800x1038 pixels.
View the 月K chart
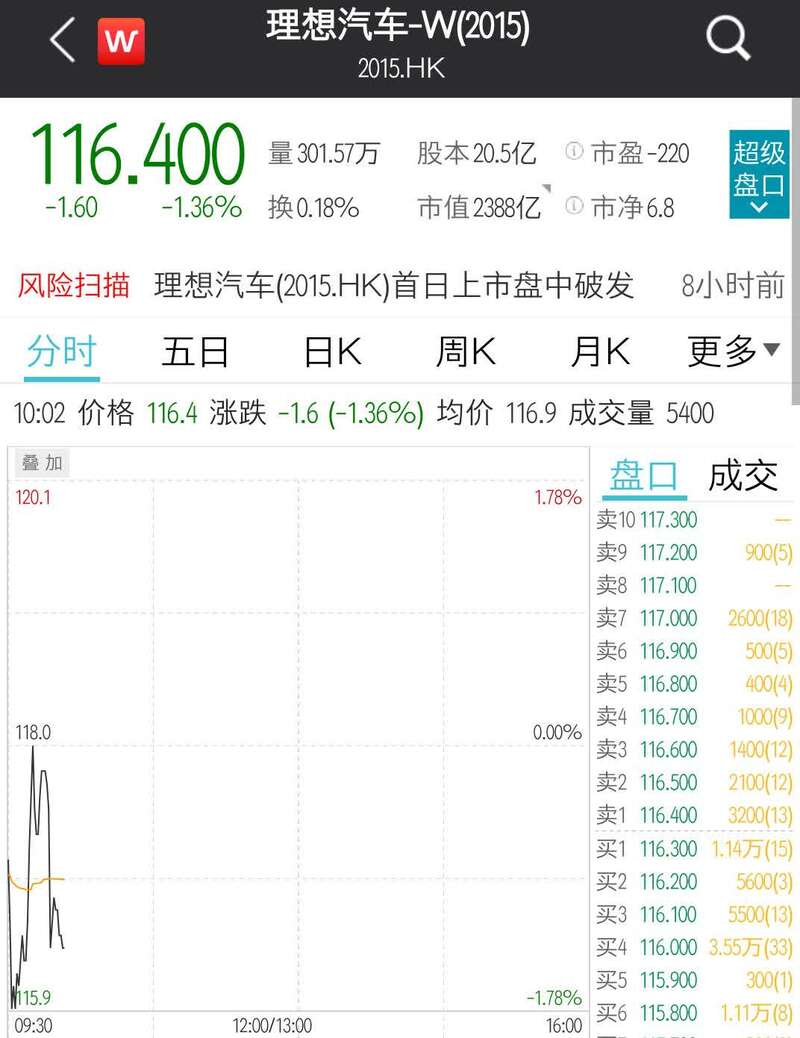[600, 352]
